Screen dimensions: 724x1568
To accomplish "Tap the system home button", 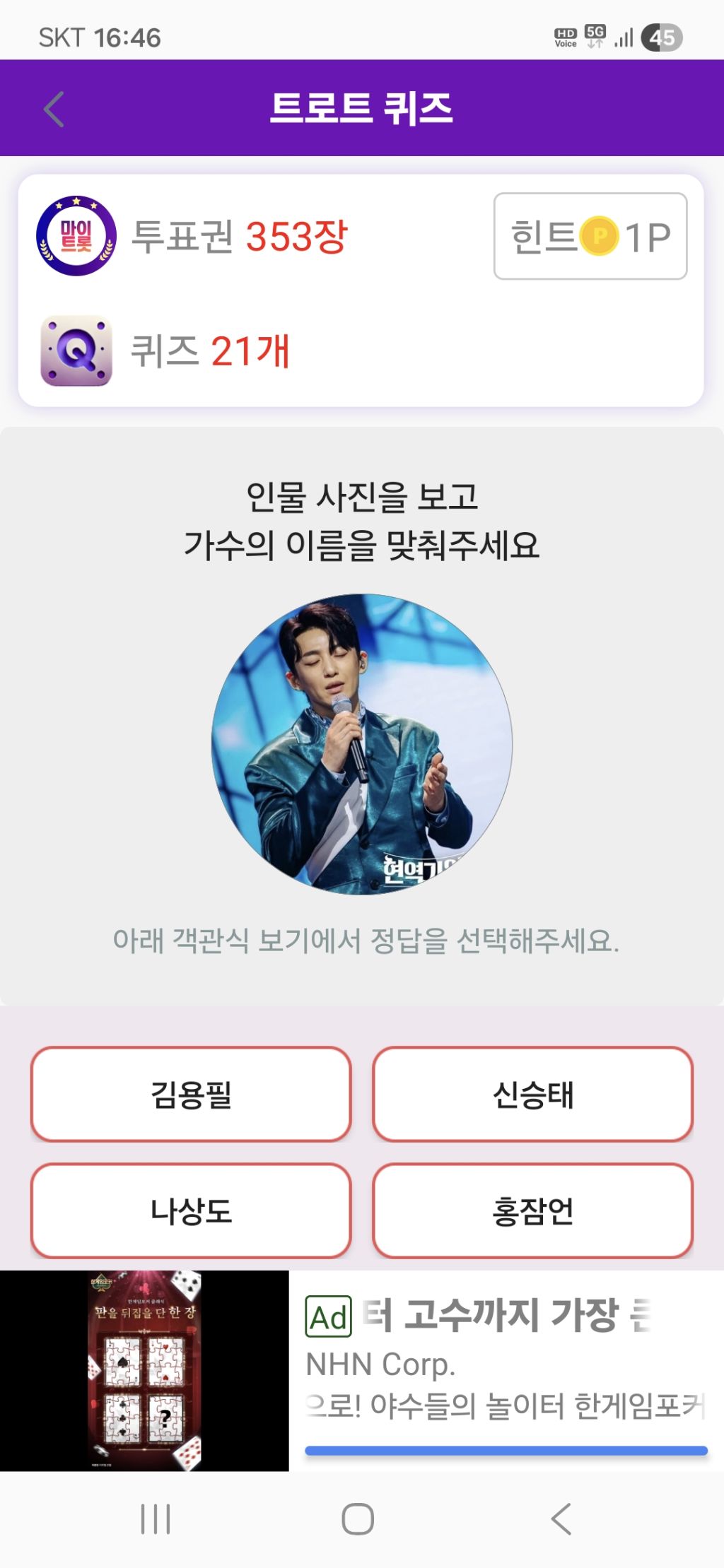I will click(x=358, y=1519).
